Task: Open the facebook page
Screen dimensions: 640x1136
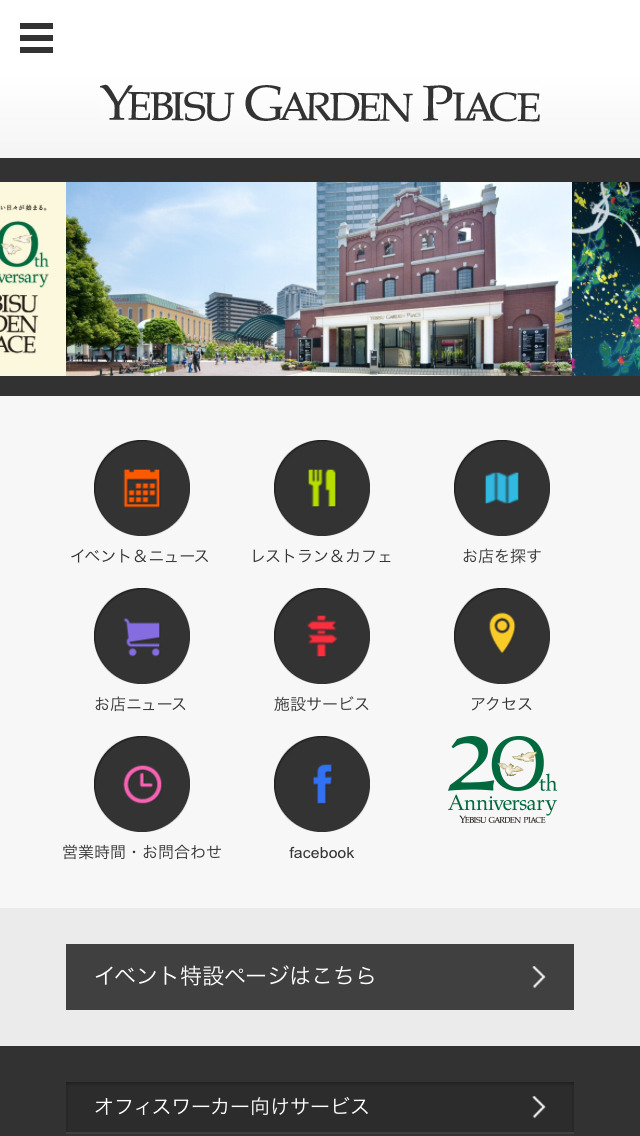Action: 321,784
